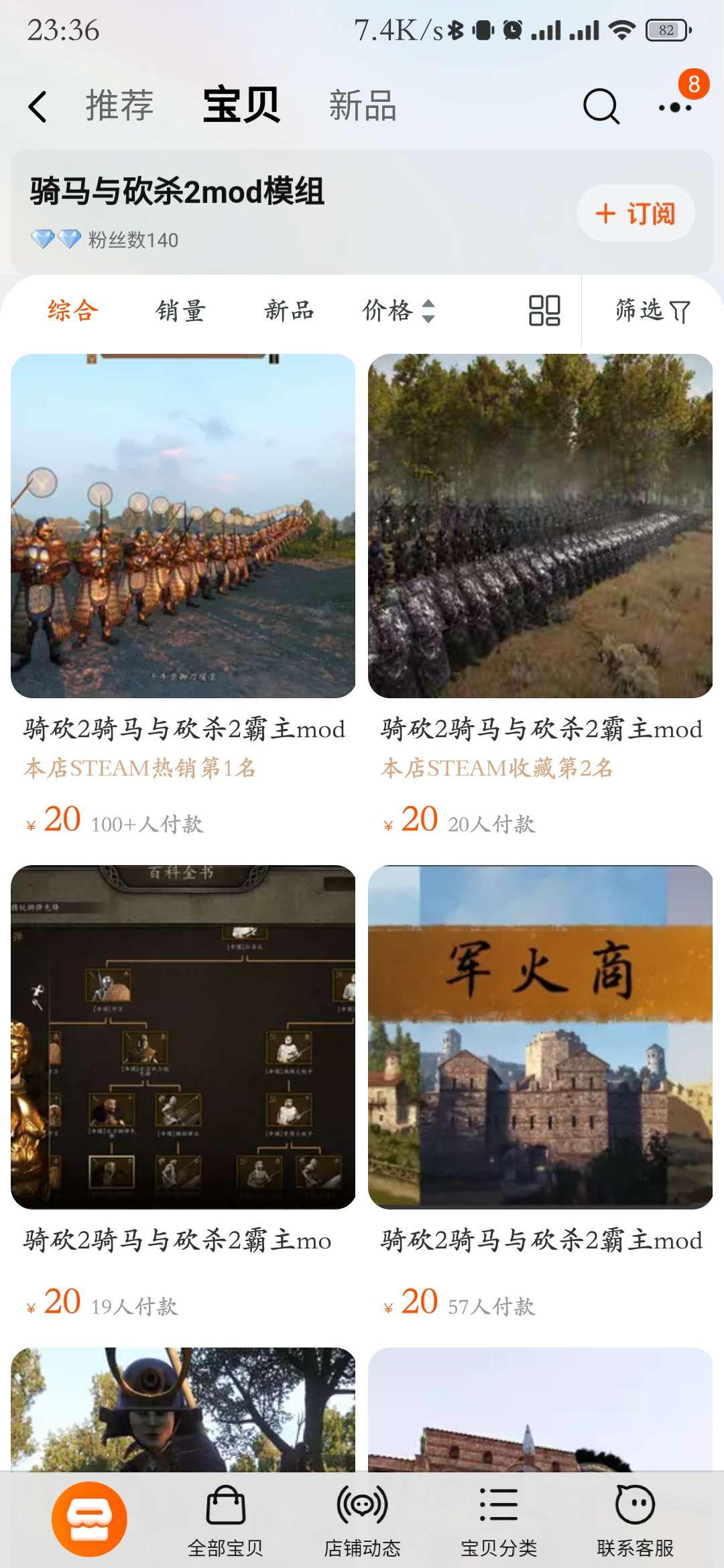Viewport: 724px width, 1568px height.
Task: Sort items by 销量
Action: [x=180, y=311]
